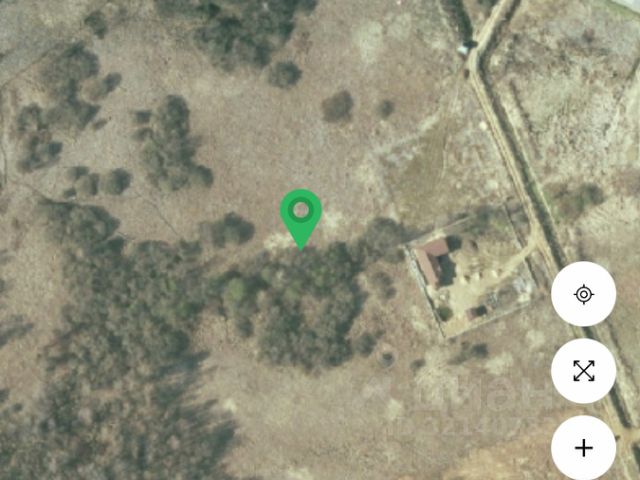Center map on my current location
The image size is (640, 480).
pos(583,294)
